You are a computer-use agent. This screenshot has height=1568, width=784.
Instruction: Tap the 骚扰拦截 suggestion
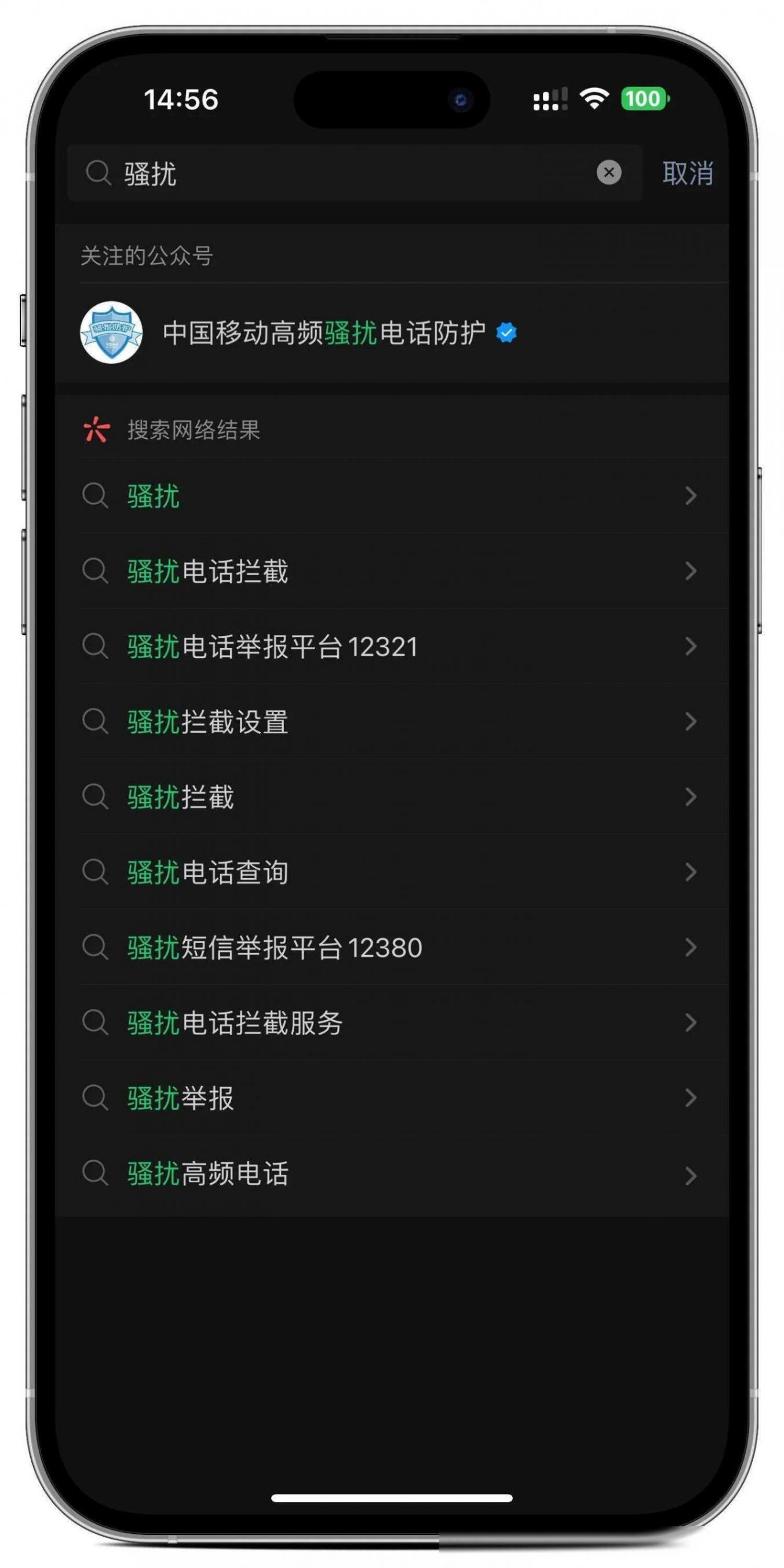click(392, 797)
